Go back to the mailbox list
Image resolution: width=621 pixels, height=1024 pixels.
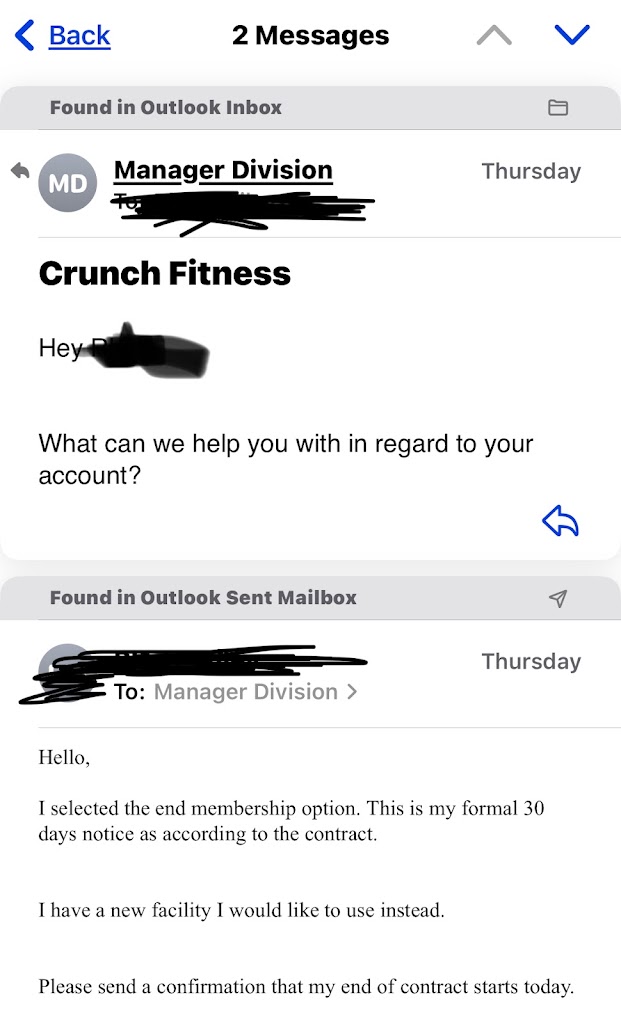click(x=63, y=37)
